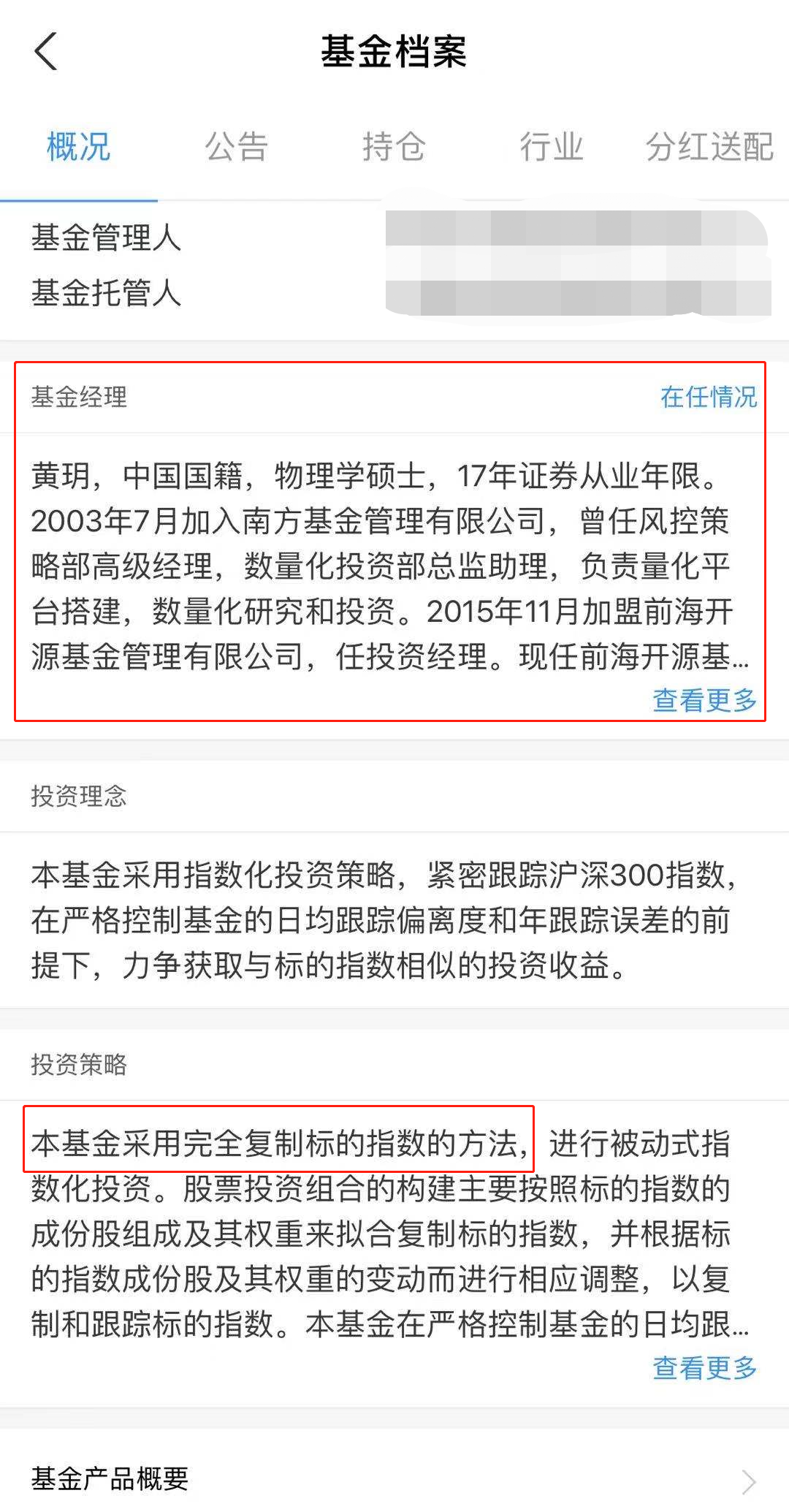Viewport: 789px width, 1512px height.
Task: Go back using the top-left arrow
Action: [46, 52]
